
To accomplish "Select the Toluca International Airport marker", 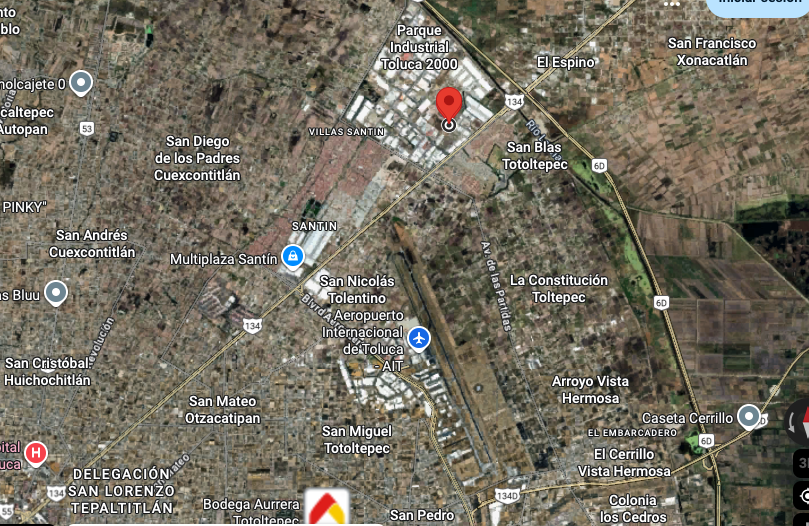I will (419, 339).
